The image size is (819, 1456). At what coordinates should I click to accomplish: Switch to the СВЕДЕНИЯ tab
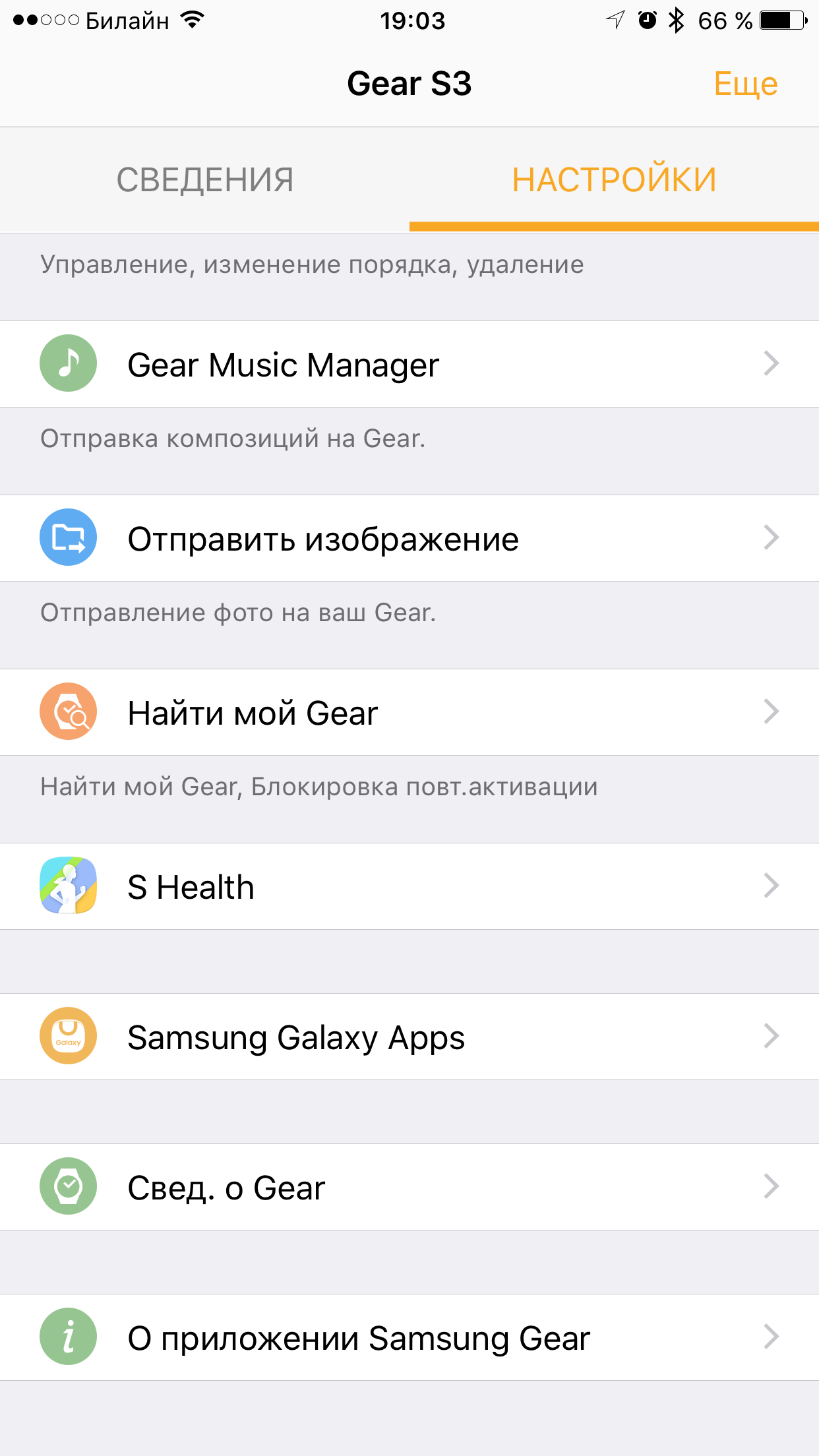coord(204,180)
